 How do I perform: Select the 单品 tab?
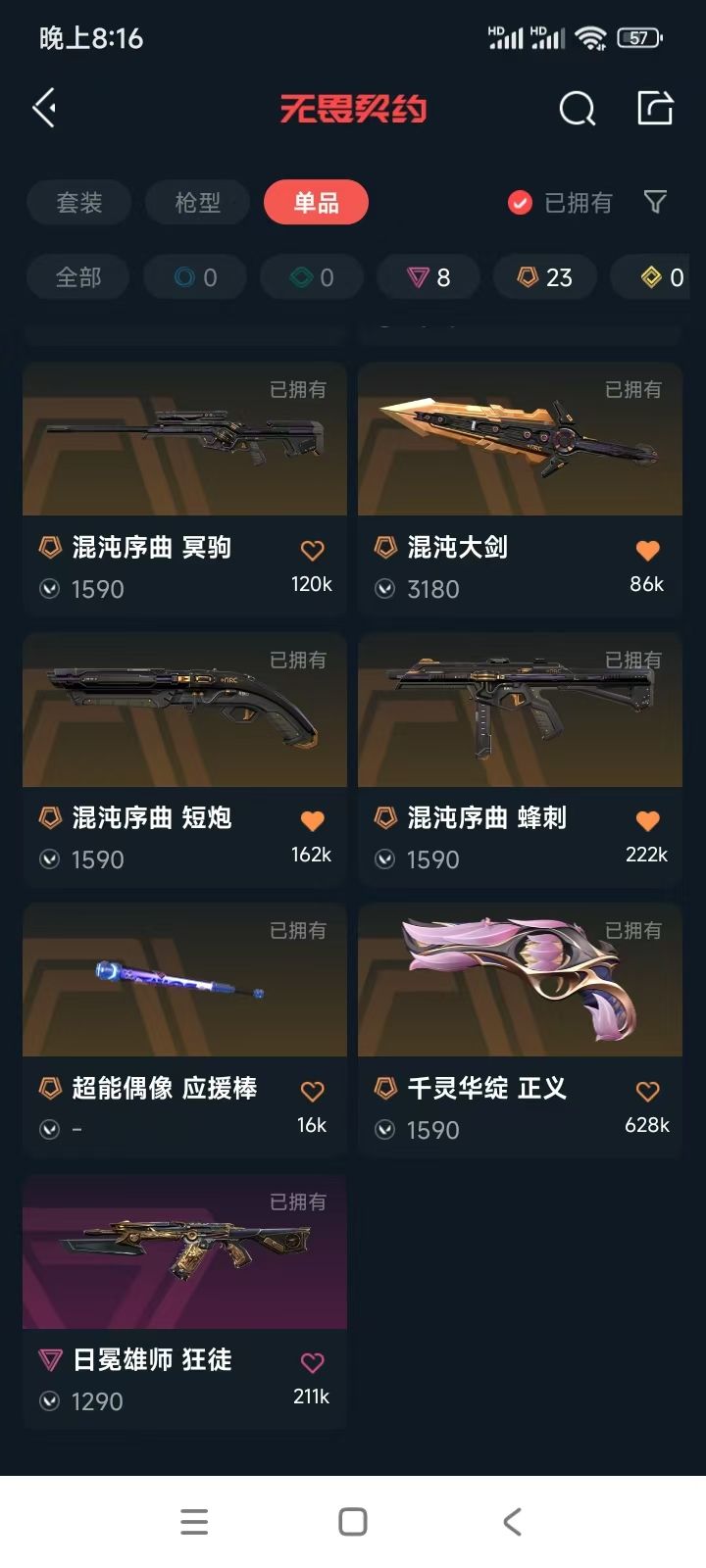(x=316, y=203)
